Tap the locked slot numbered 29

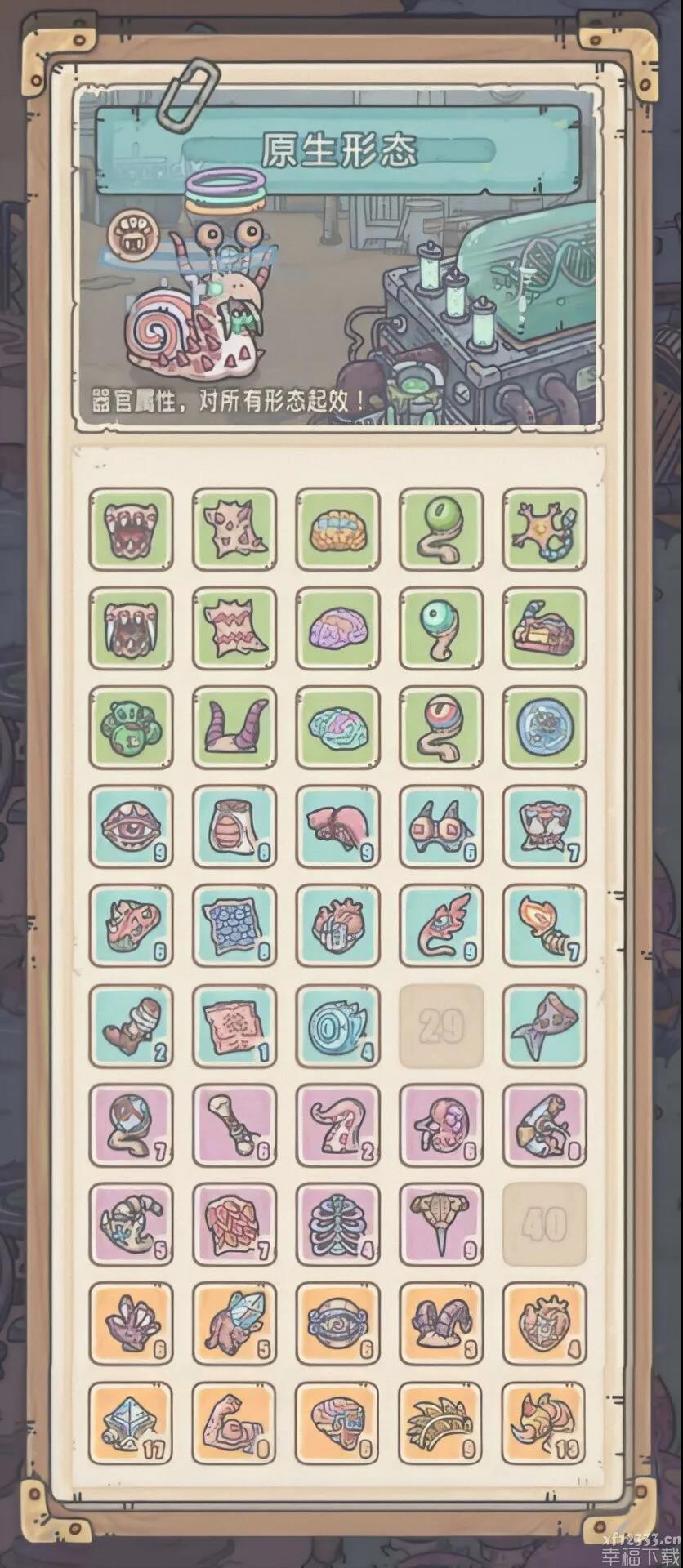click(441, 1026)
